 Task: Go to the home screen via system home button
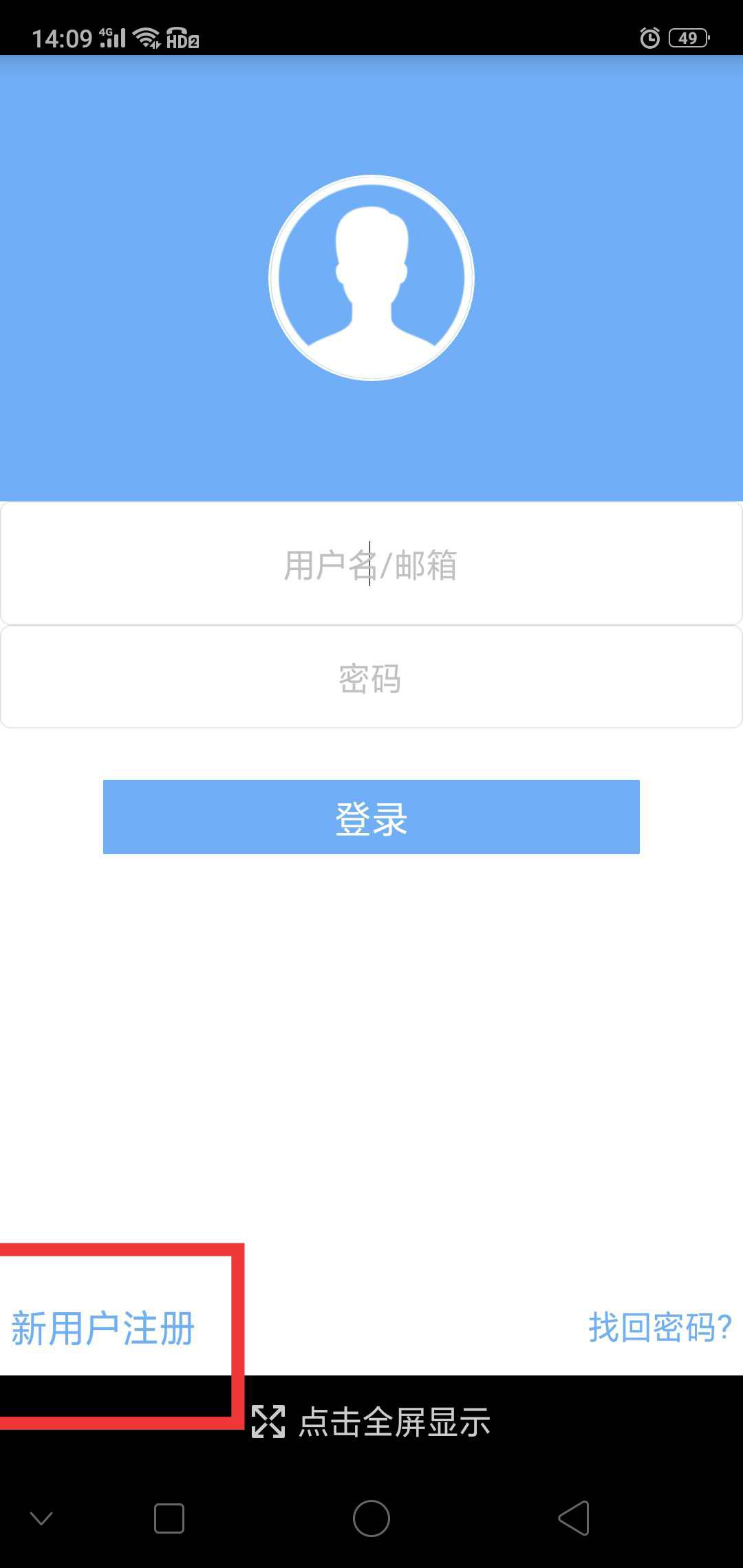click(x=371, y=1518)
